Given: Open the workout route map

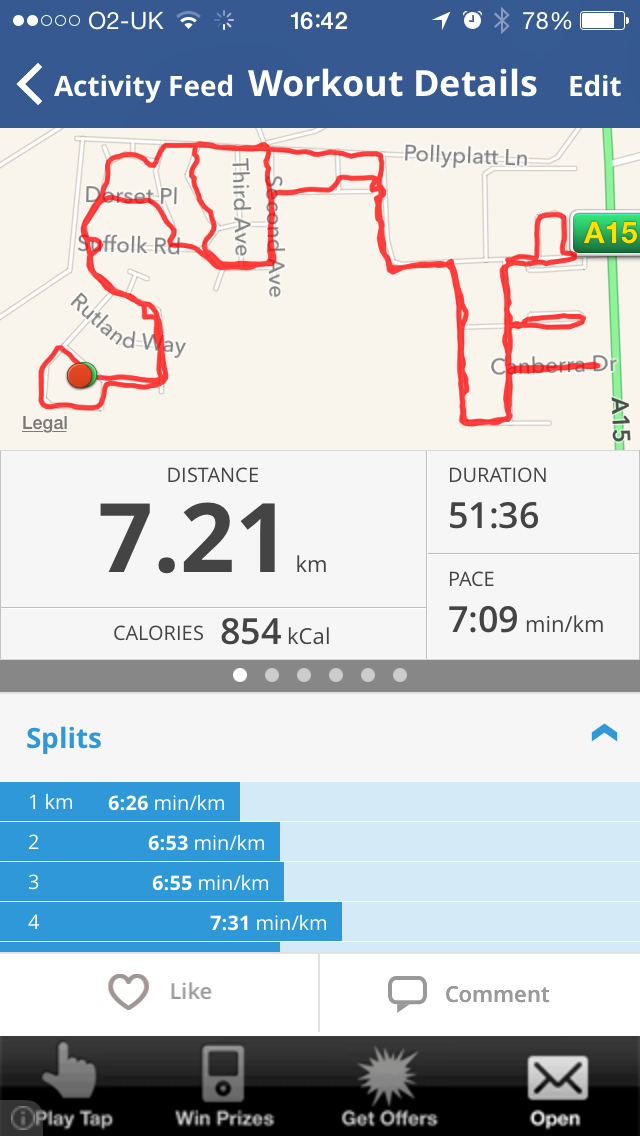Looking at the screenshot, I should pyautogui.click(x=320, y=288).
